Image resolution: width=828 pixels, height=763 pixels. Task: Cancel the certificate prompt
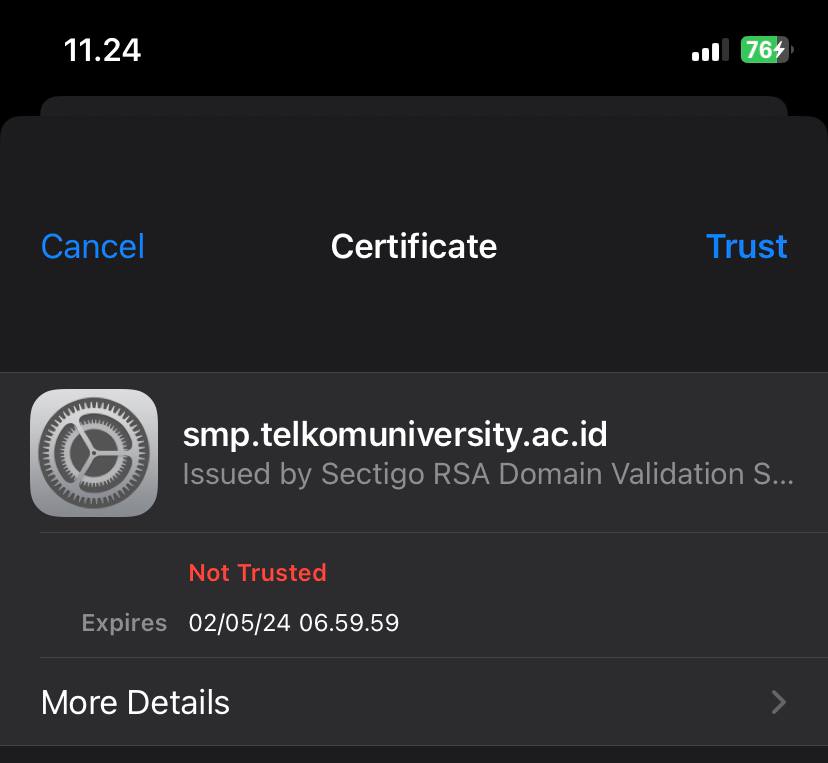click(x=93, y=246)
